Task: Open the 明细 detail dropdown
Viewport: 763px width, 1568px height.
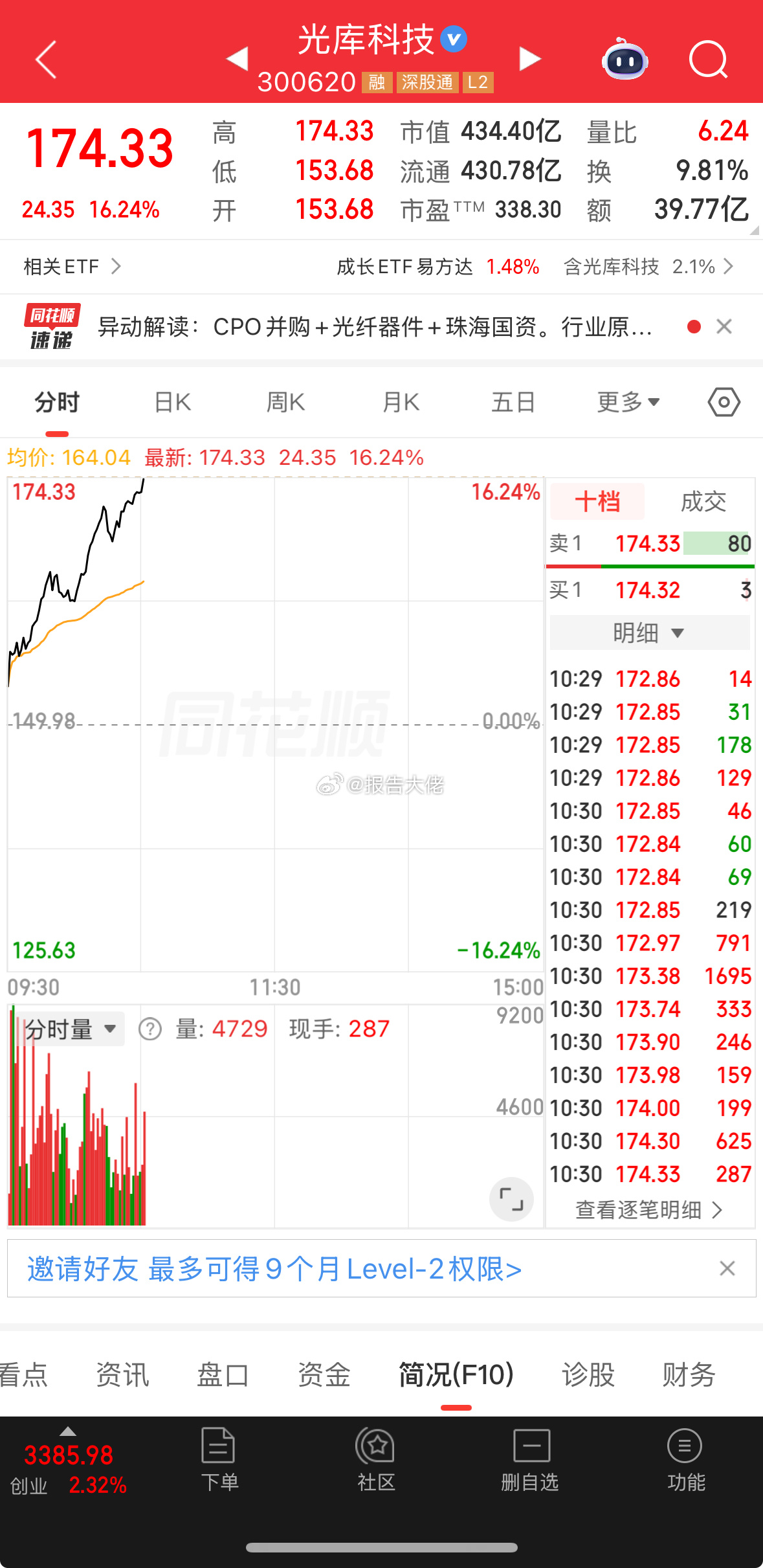Action: pyautogui.click(x=649, y=633)
